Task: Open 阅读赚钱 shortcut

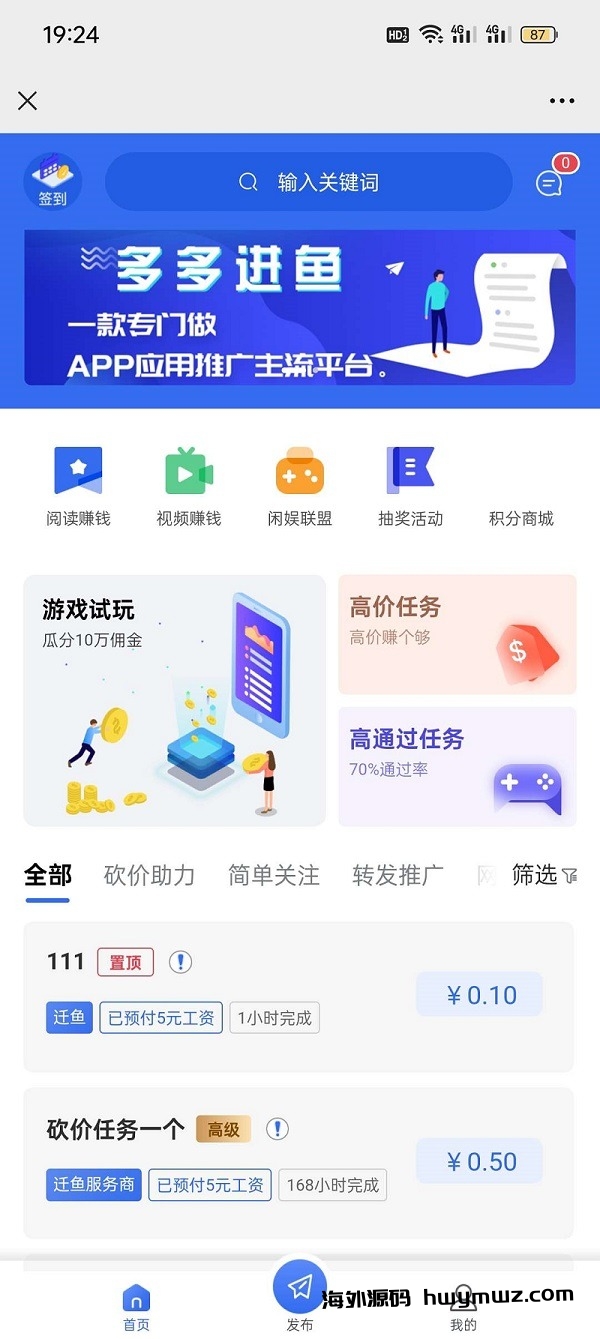Action: [x=78, y=487]
